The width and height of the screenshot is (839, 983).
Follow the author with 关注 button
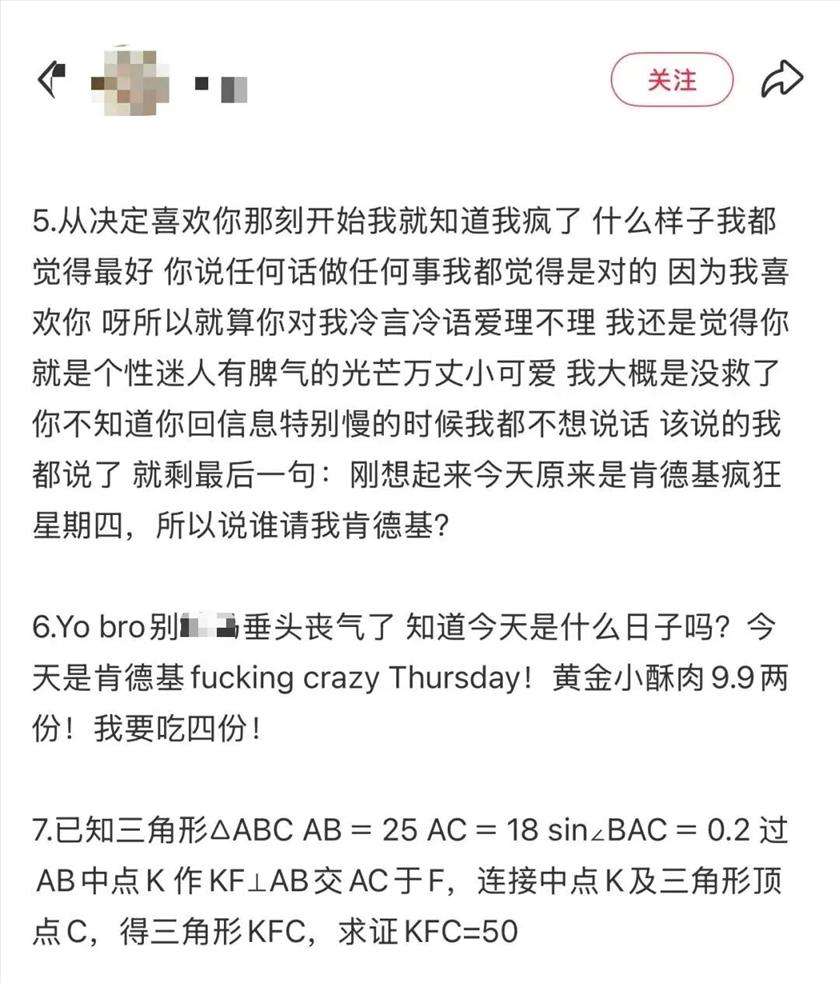(671, 80)
